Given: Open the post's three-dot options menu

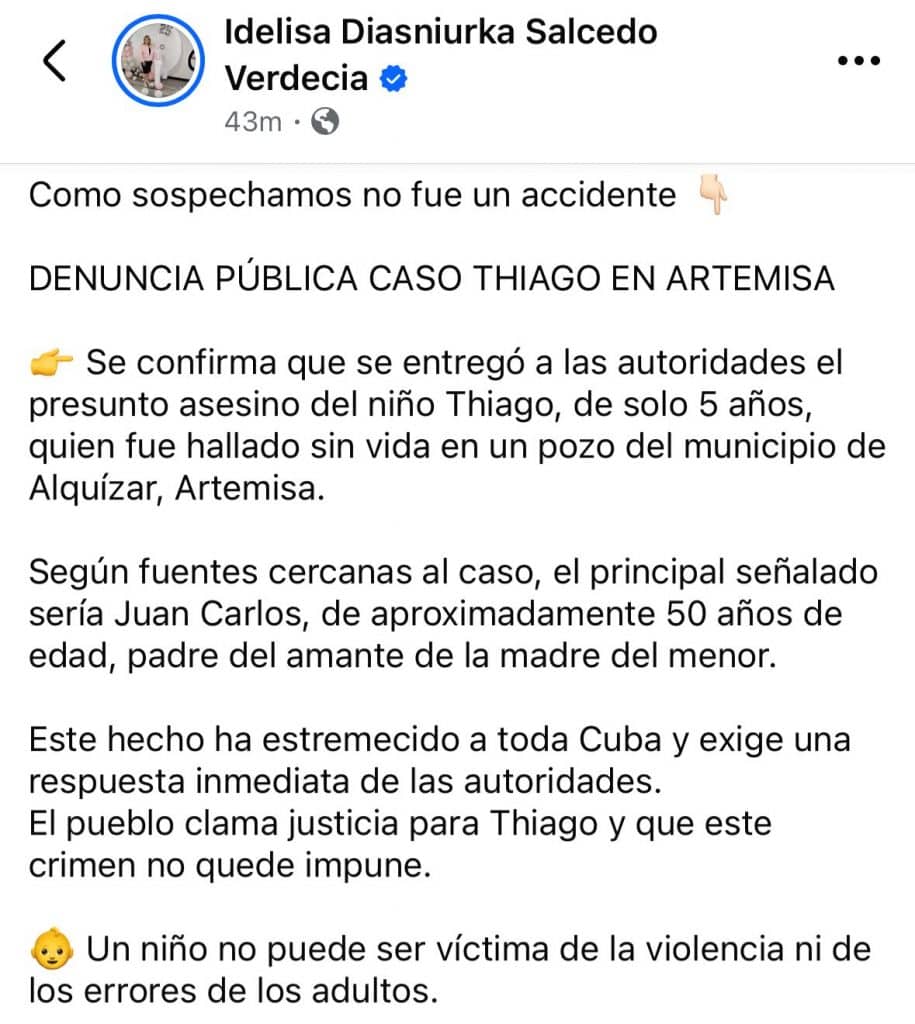Looking at the screenshot, I should click(x=856, y=61).
